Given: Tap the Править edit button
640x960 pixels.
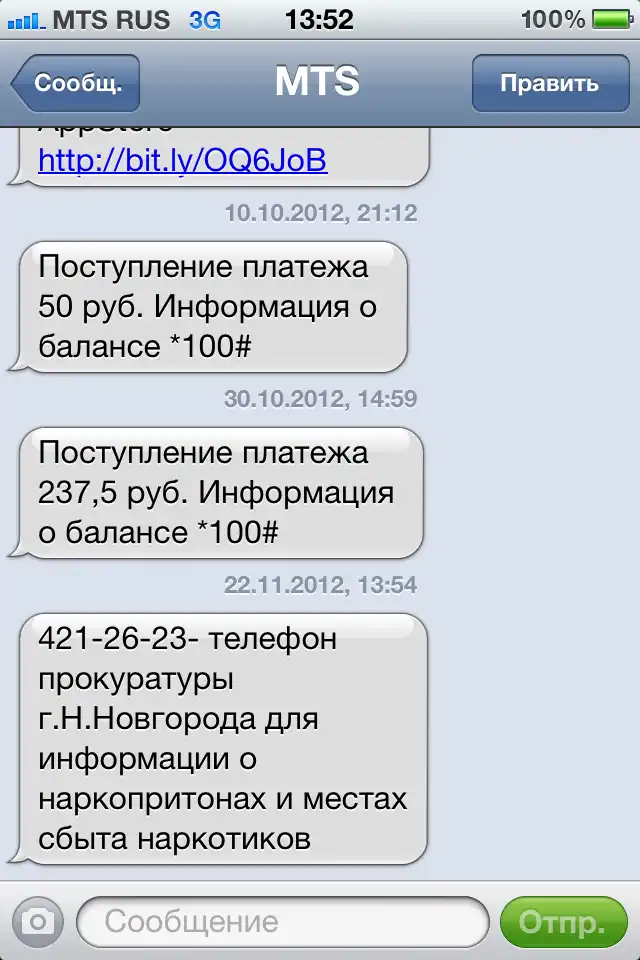Looking at the screenshot, I should point(549,83).
